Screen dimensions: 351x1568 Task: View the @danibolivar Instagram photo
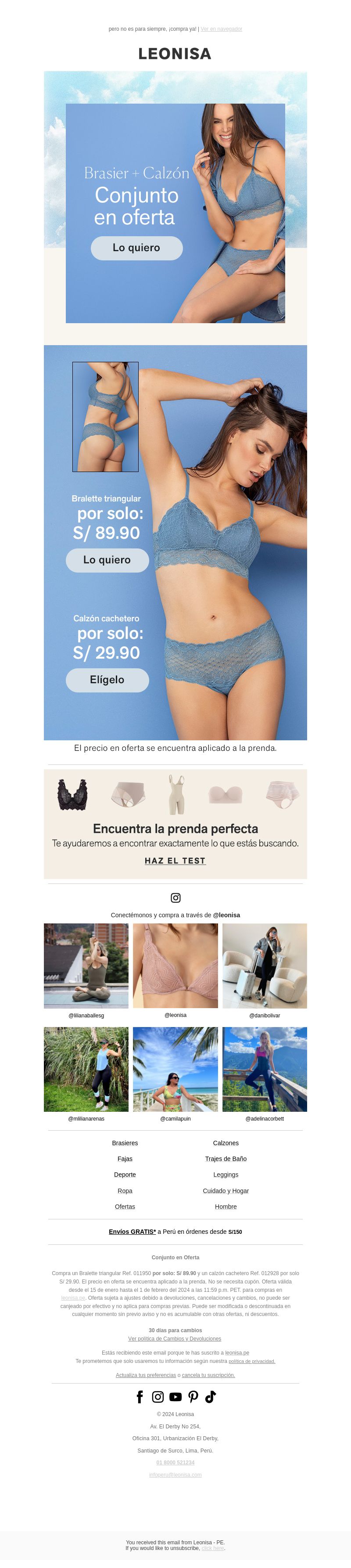265,966
